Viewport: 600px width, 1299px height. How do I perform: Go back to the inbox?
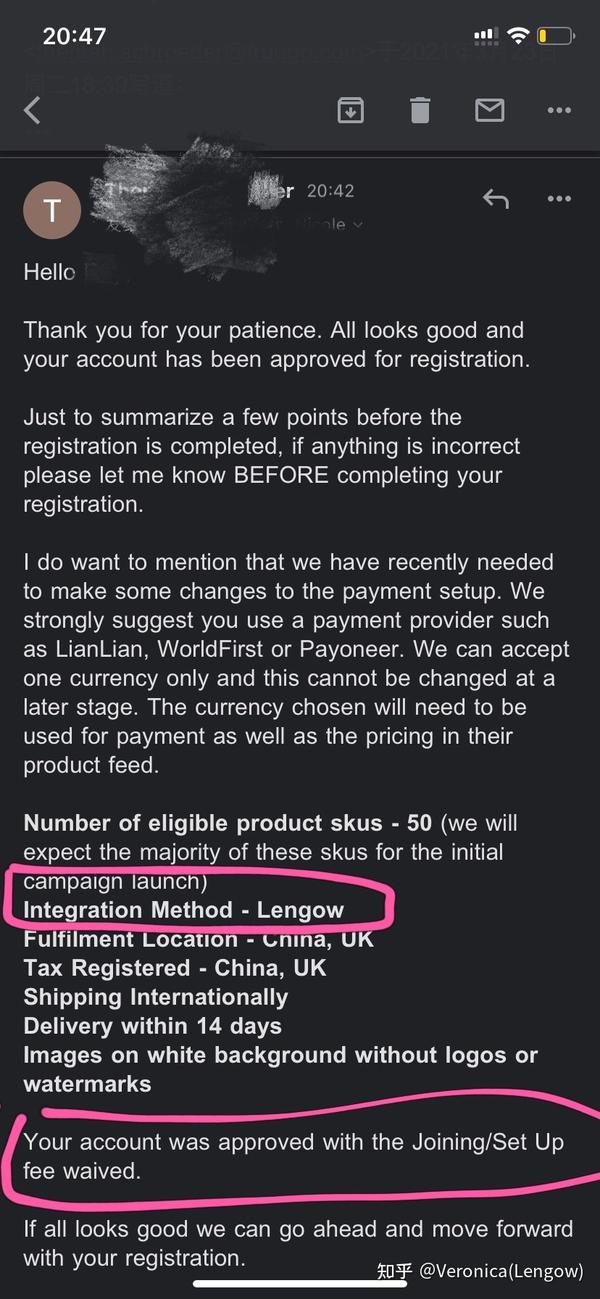pyautogui.click(x=33, y=110)
